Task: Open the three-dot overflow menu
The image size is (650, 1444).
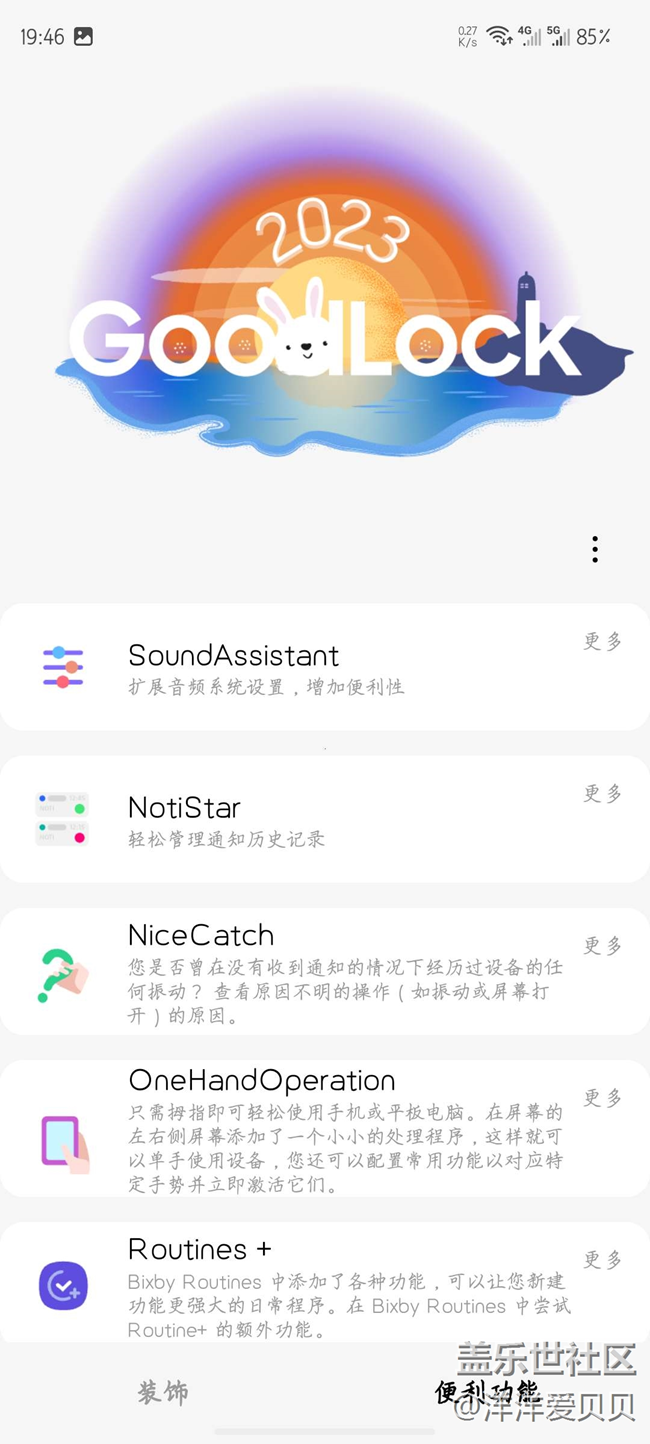Action: pyautogui.click(x=595, y=549)
